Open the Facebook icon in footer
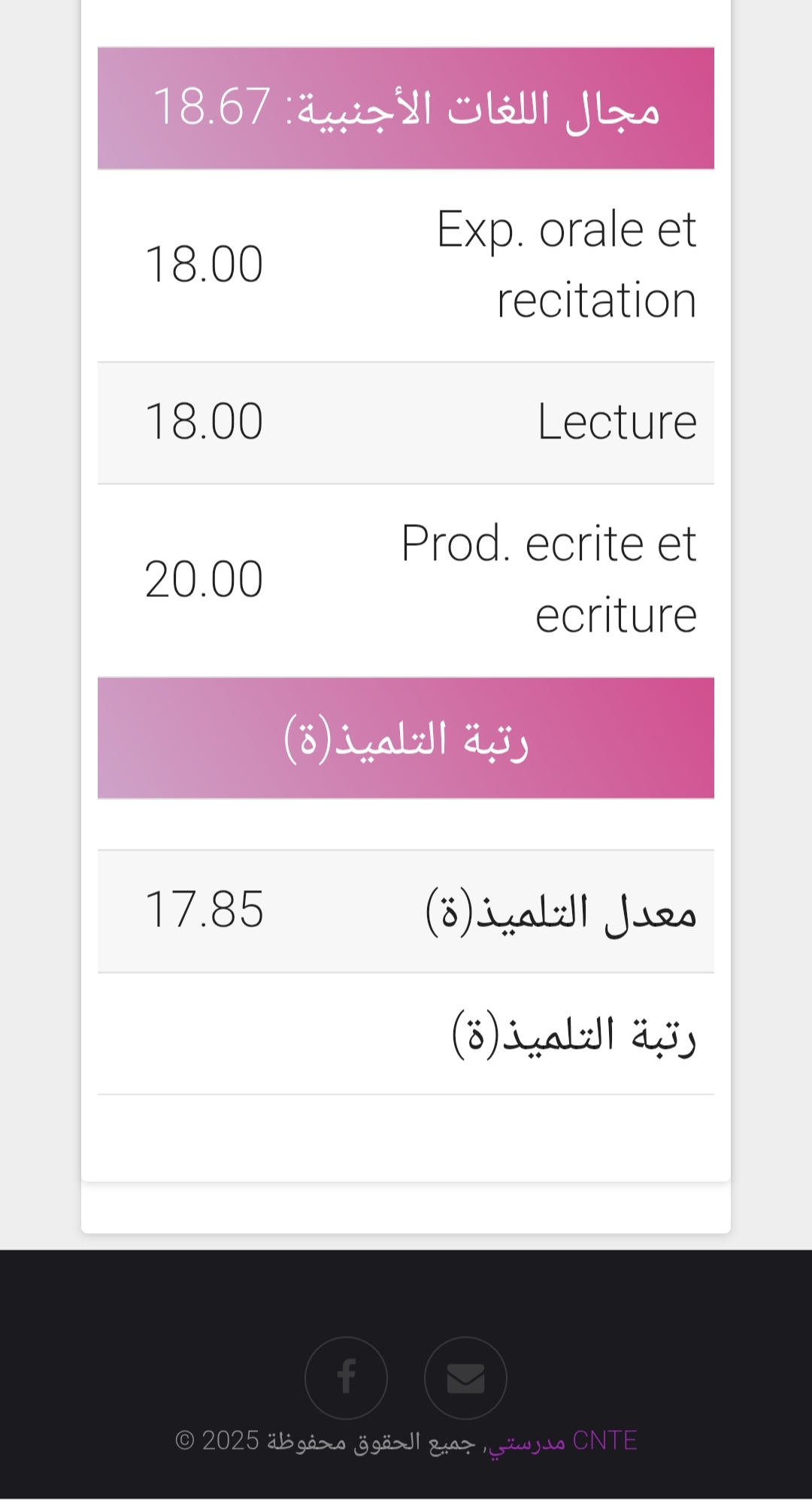The height and width of the screenshot is (1500, 812). click(x=346, y=1377)
